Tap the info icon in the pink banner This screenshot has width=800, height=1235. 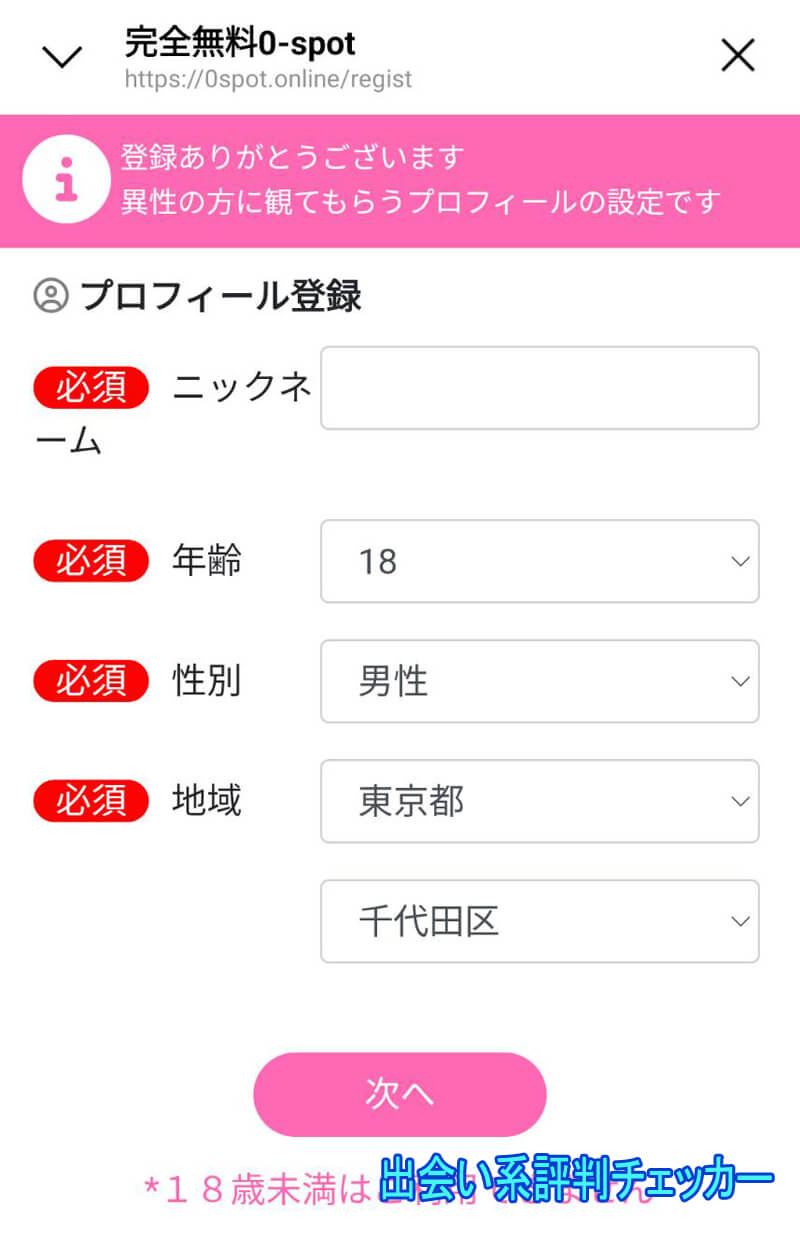(x=64, y=177)
